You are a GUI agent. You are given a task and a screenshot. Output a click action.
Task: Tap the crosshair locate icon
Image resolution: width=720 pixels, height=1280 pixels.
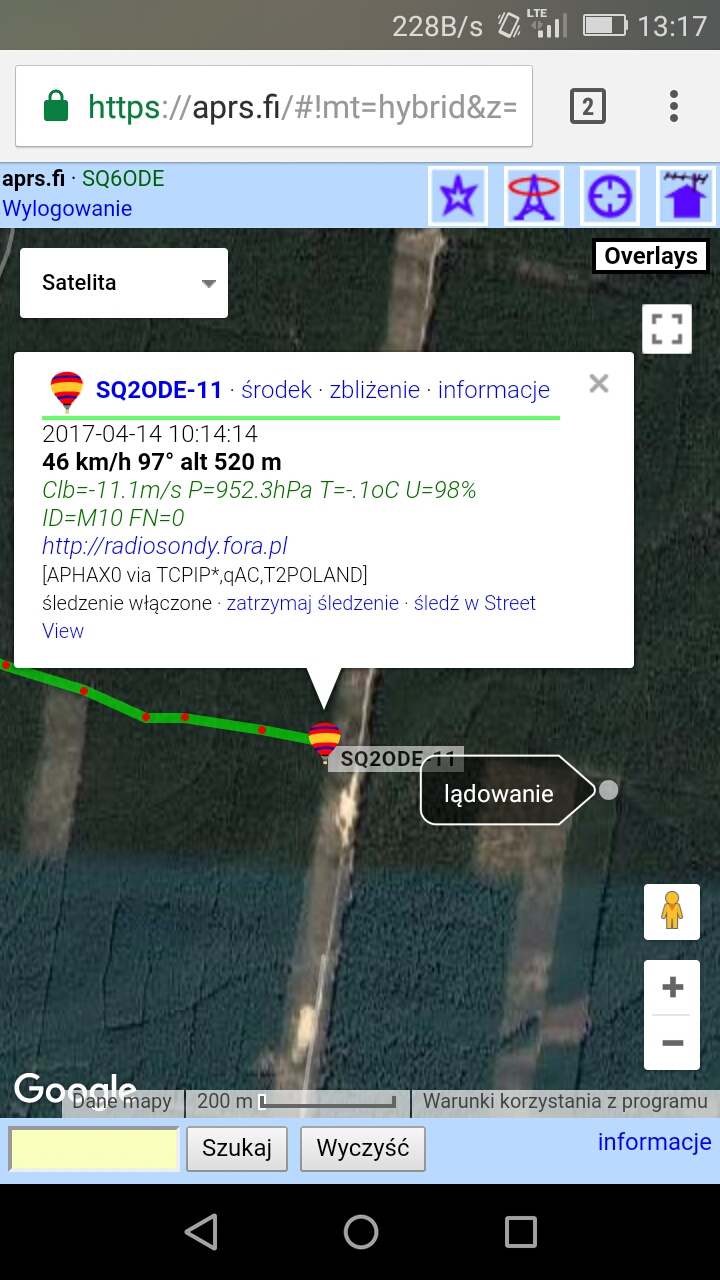[x=610, y=195]
